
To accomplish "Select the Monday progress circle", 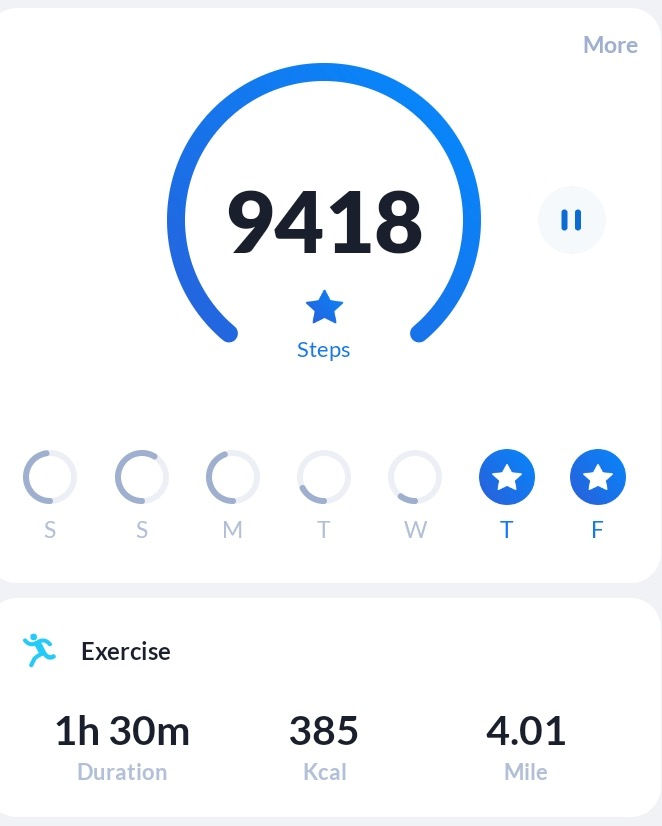I will coord(232,477).
